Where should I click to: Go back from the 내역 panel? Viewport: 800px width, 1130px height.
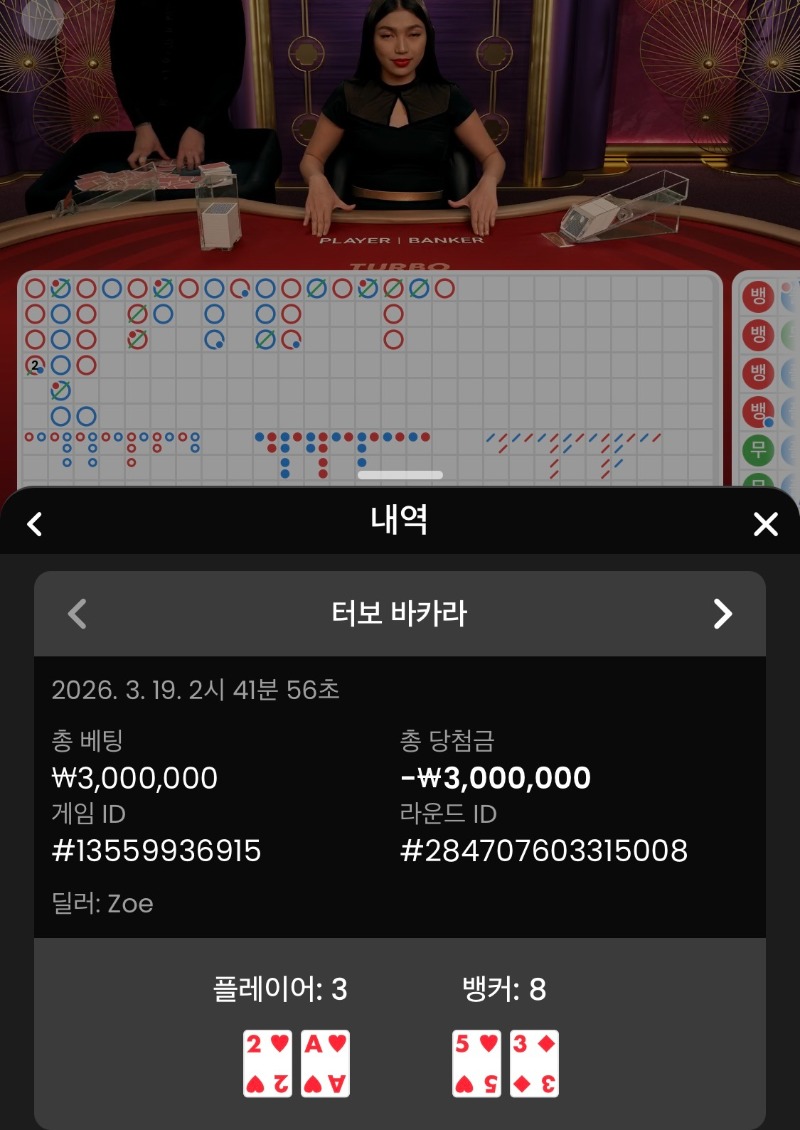[35, 524]
